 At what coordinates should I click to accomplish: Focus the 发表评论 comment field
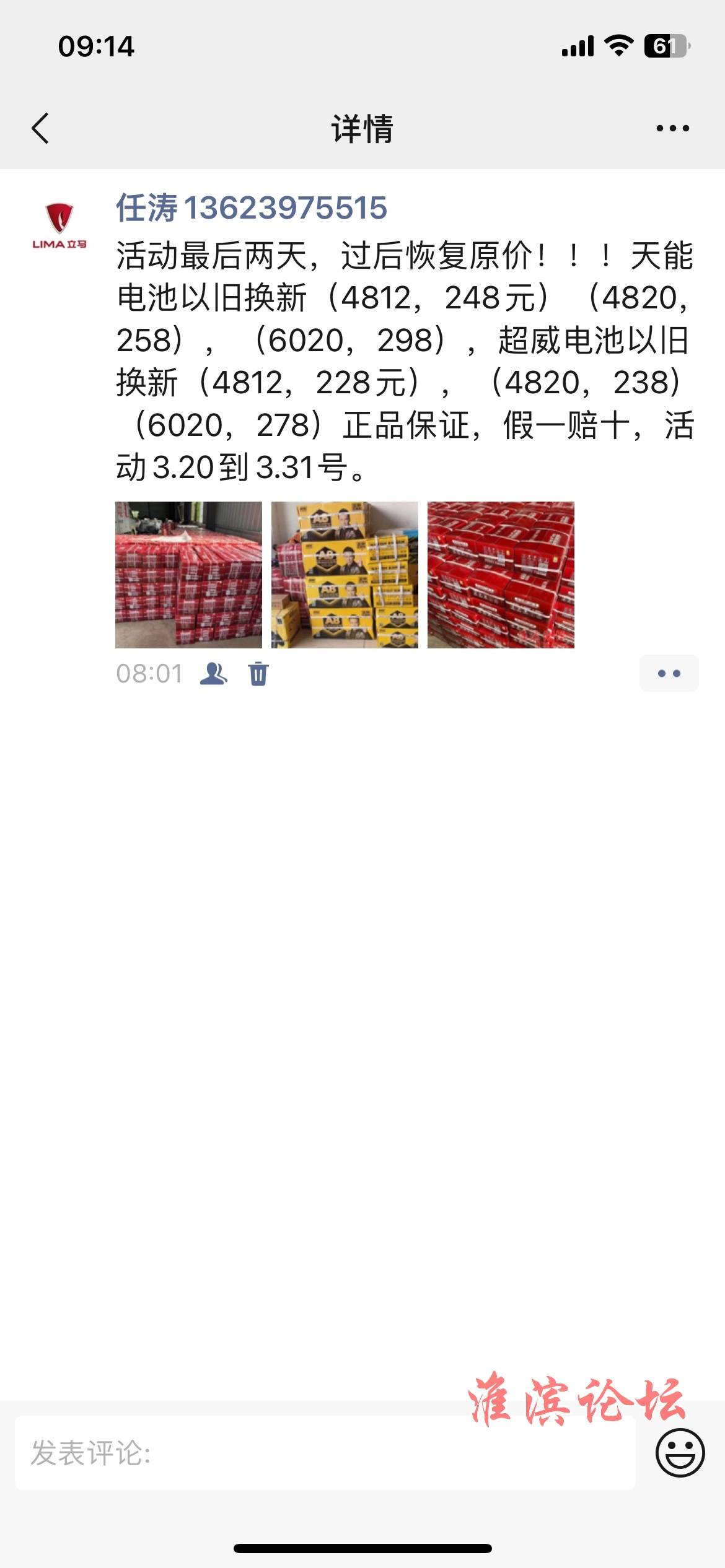[x=325, y=1452]
